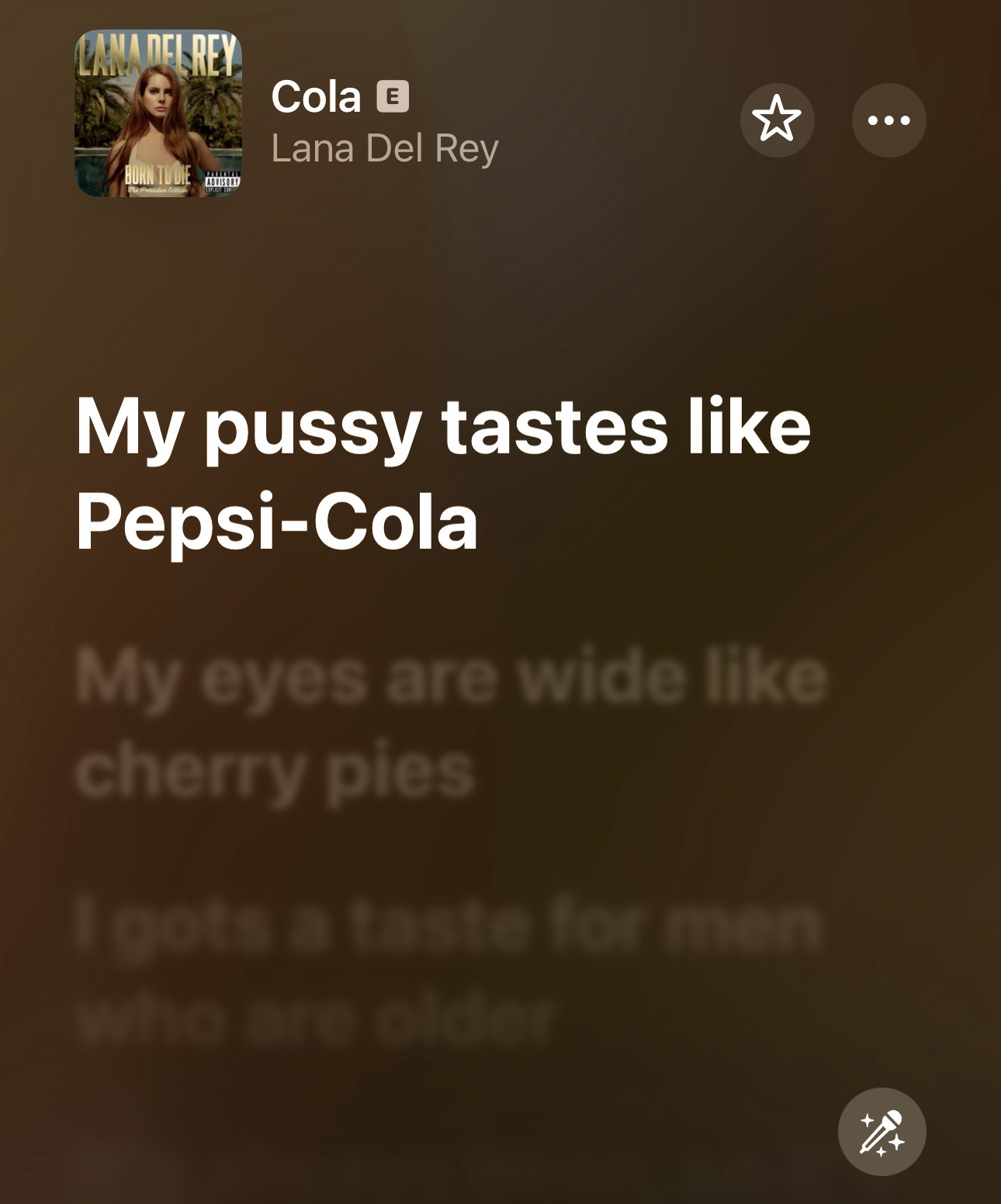Jump to lyric line 'My eyes are wide'
Screen dimensions: 1001x1204
point(450,722)
